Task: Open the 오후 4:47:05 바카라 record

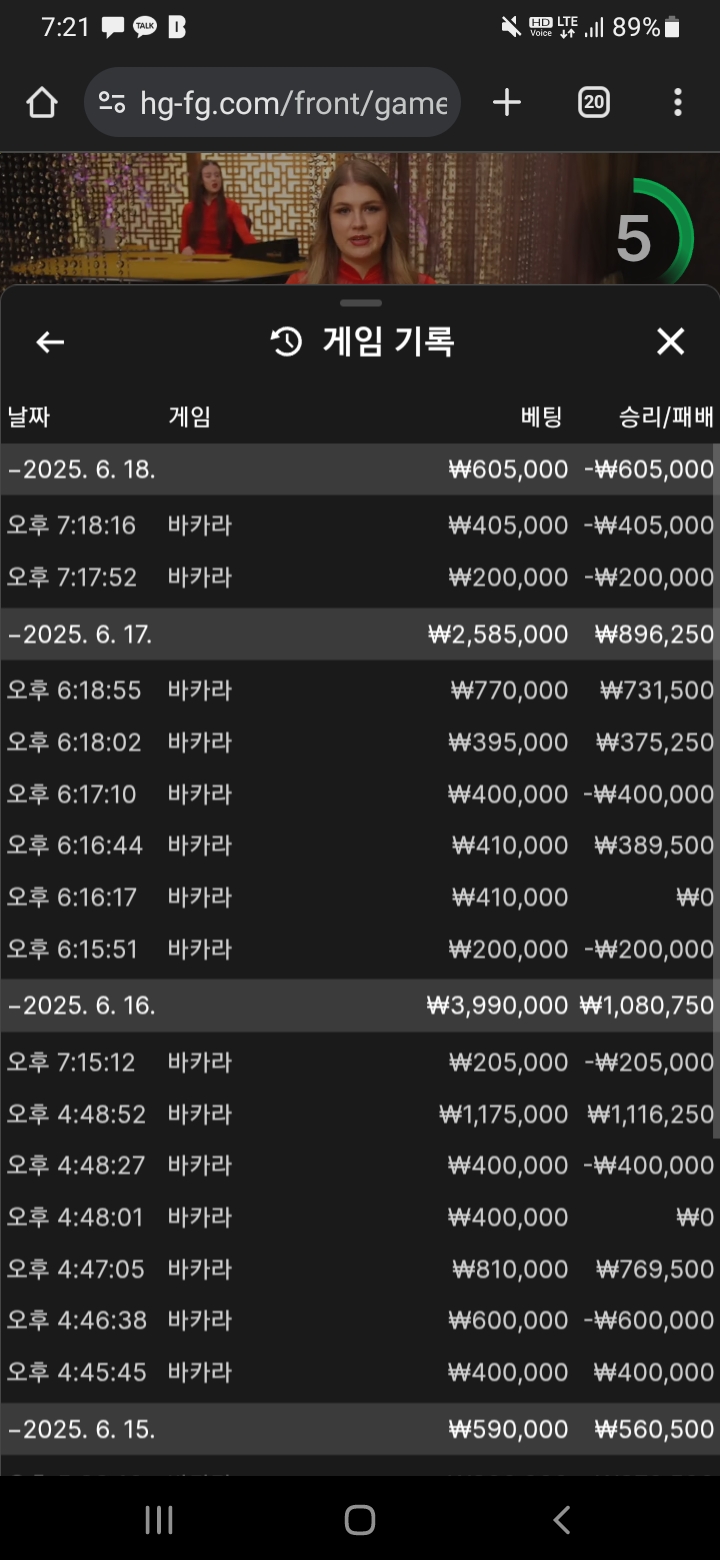Action: (x=358, y=1269)
